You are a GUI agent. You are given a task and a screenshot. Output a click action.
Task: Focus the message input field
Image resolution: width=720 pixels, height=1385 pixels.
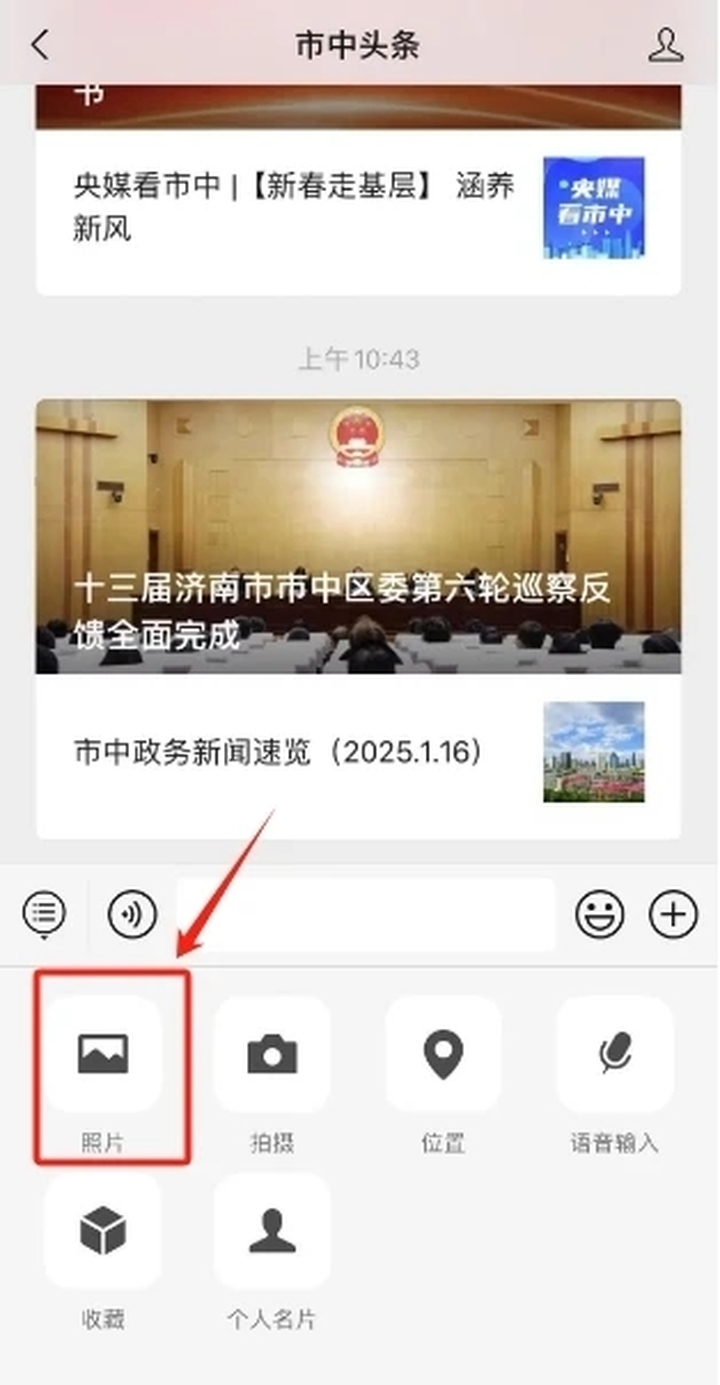[365, 914]
